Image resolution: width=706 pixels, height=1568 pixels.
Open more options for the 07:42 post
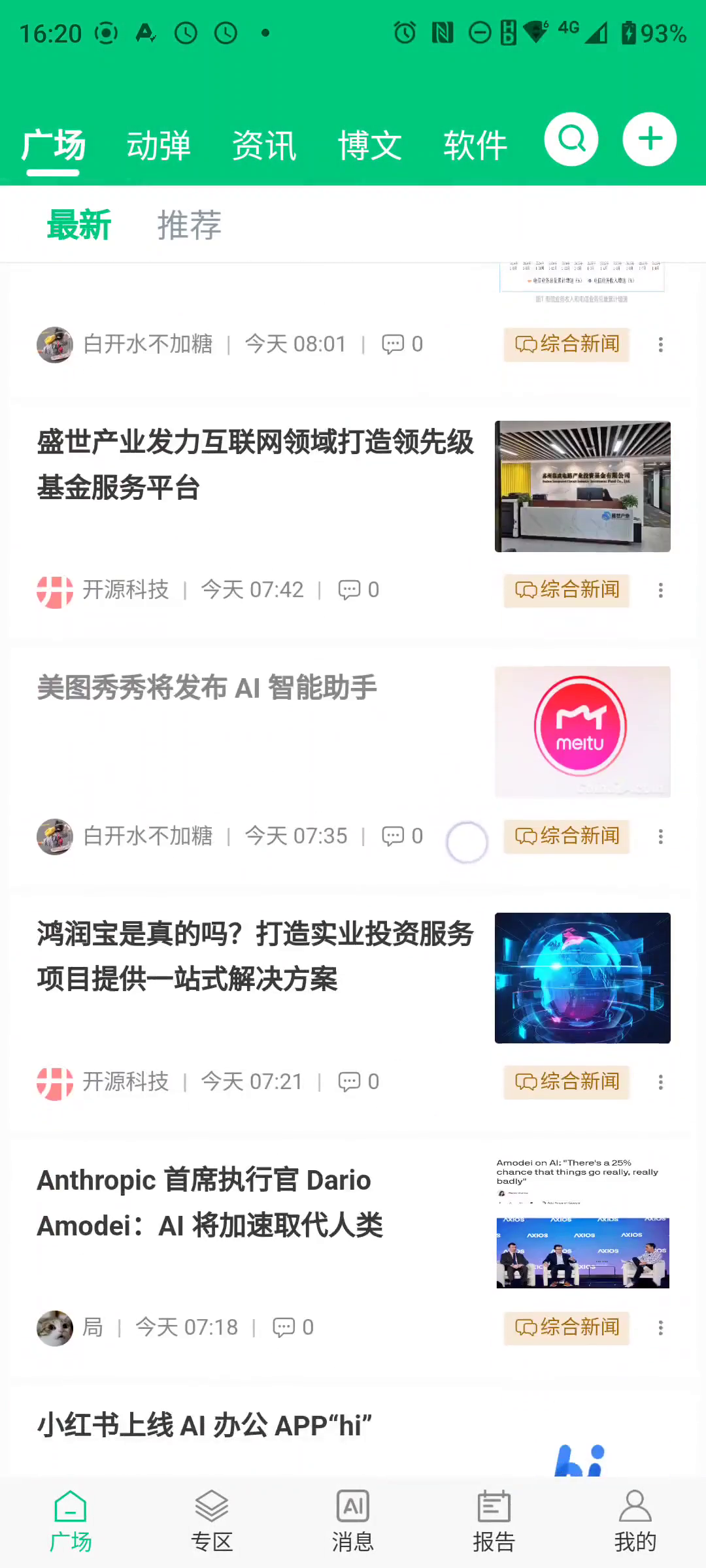661,591
